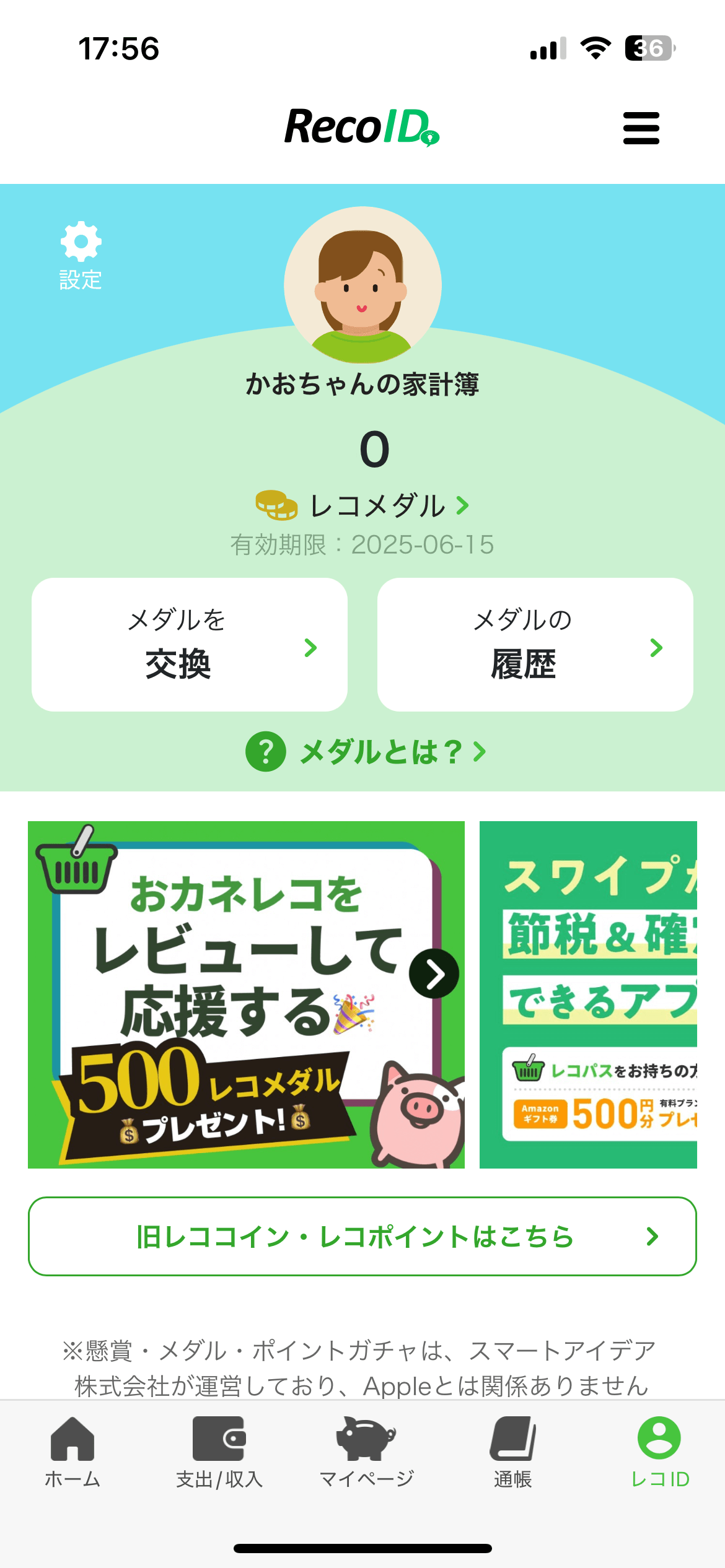Open 旧レココイン・レコポイントはこちら

click(x=362, y=1237)
